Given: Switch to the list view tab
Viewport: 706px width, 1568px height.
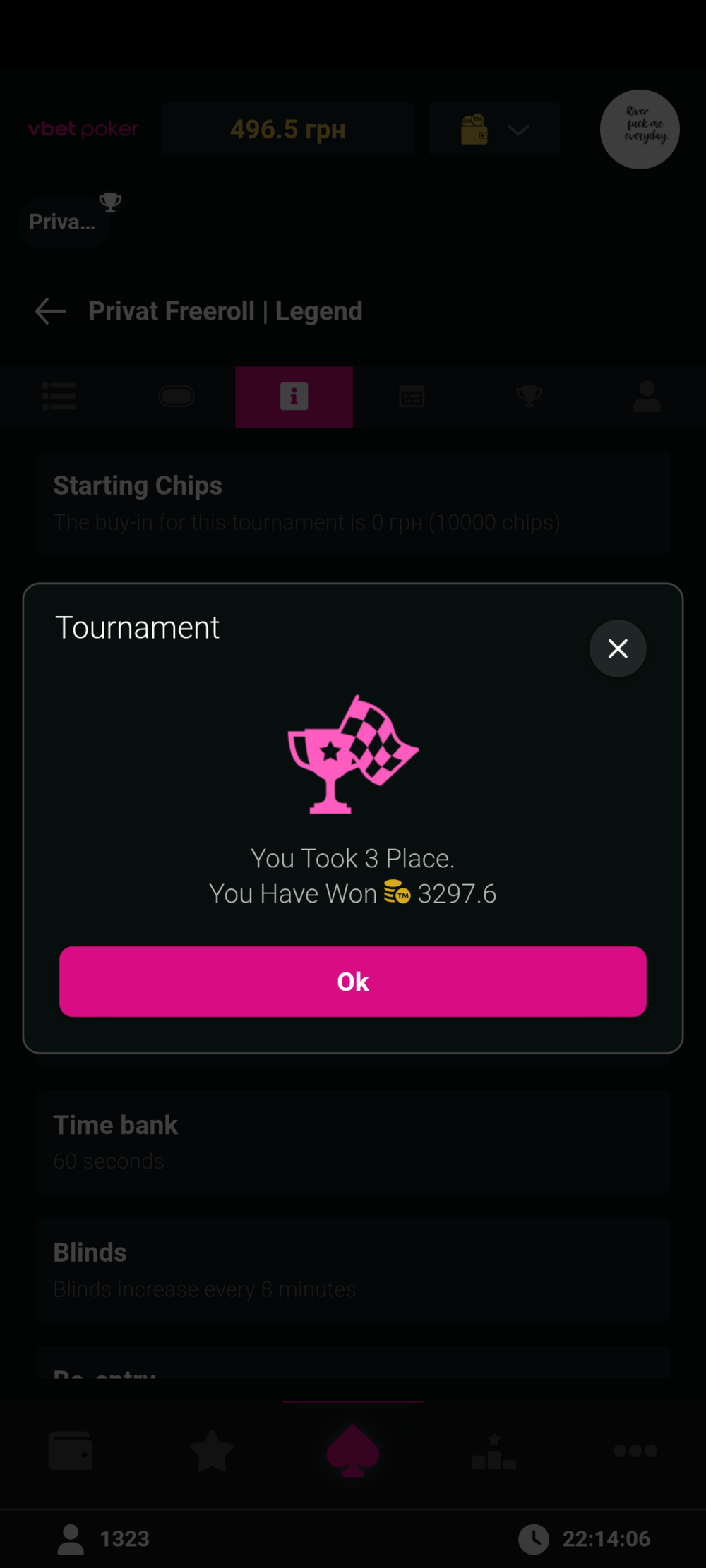Looking at the screenshot, I should point(59,397).
